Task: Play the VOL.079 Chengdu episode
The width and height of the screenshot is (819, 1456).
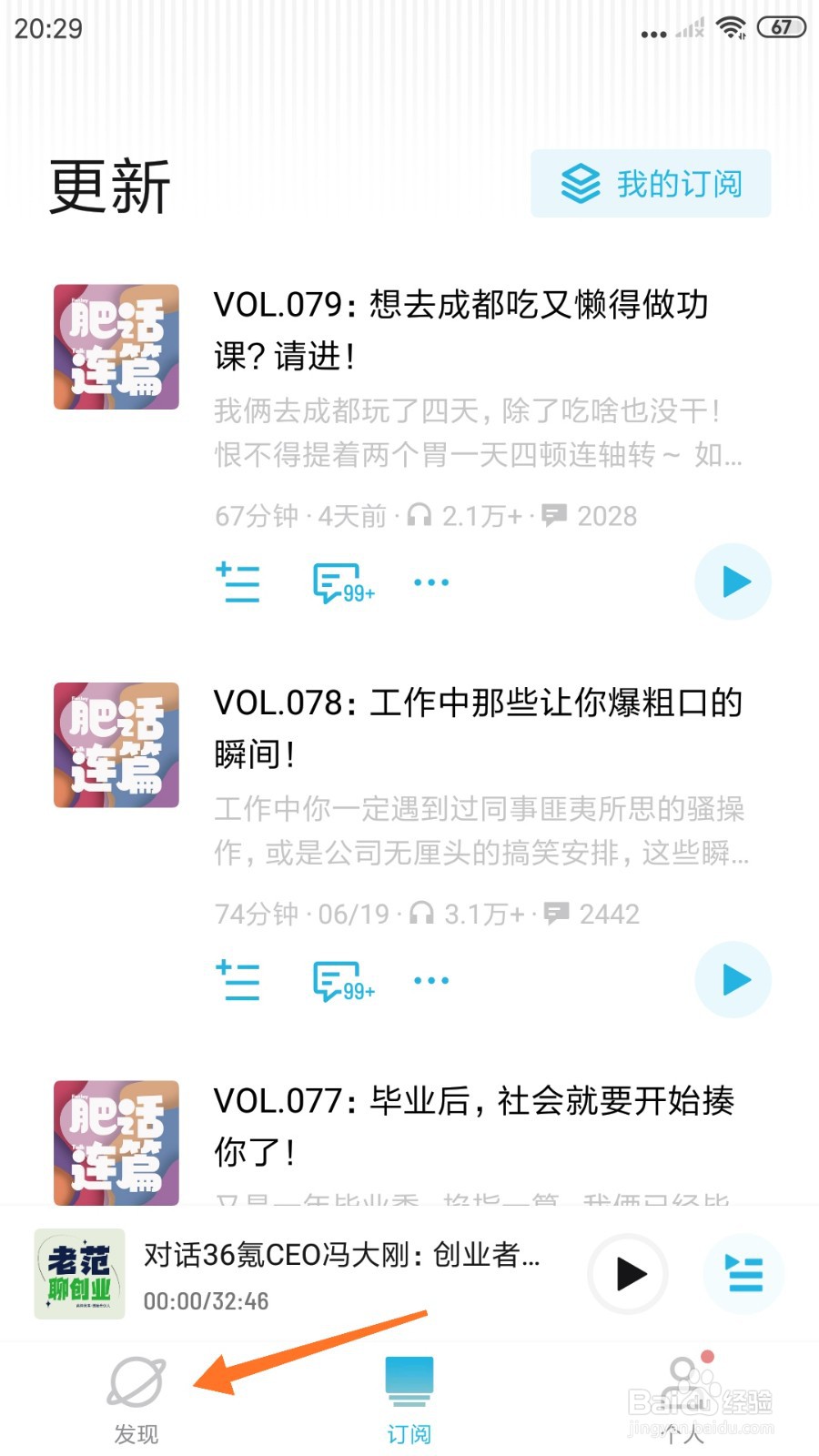Action: tap(733, 581)
